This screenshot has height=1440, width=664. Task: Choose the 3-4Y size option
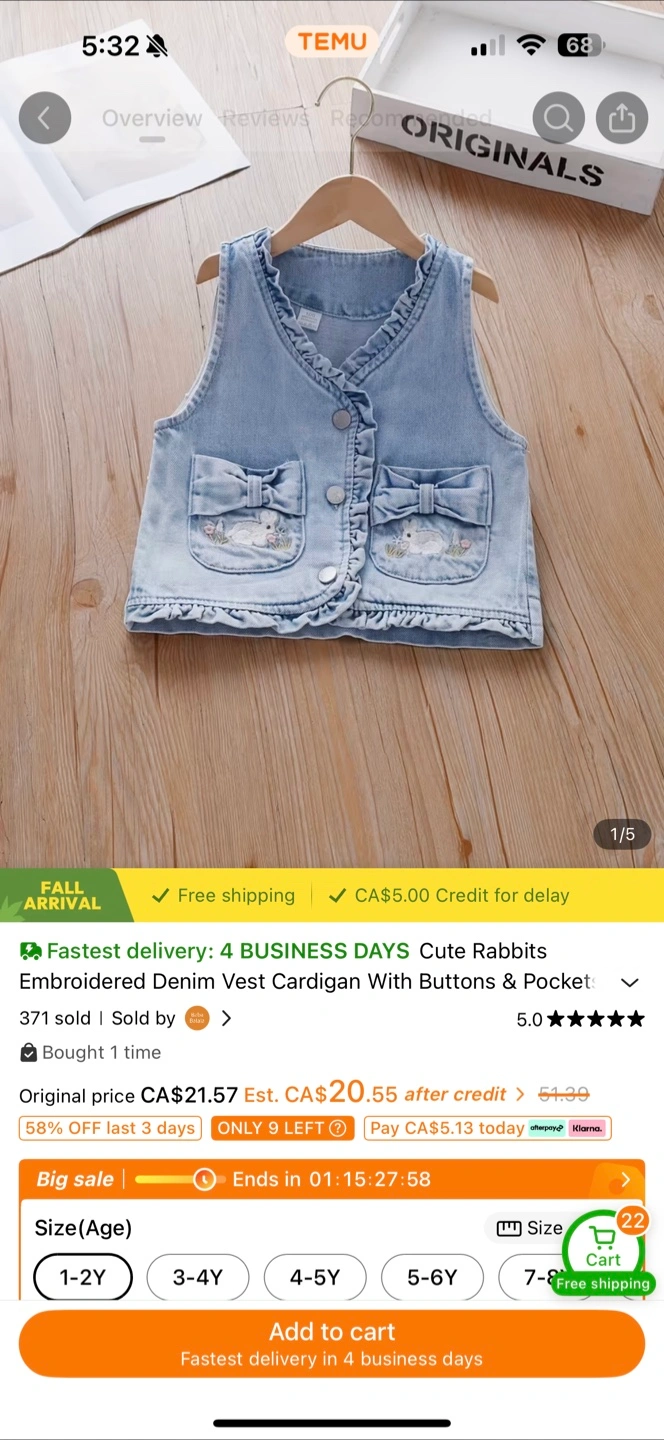(198, 1277)
